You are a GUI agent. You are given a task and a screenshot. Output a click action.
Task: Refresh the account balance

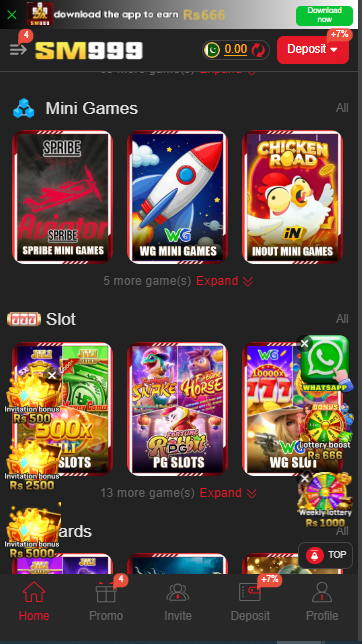pos(258,50)
